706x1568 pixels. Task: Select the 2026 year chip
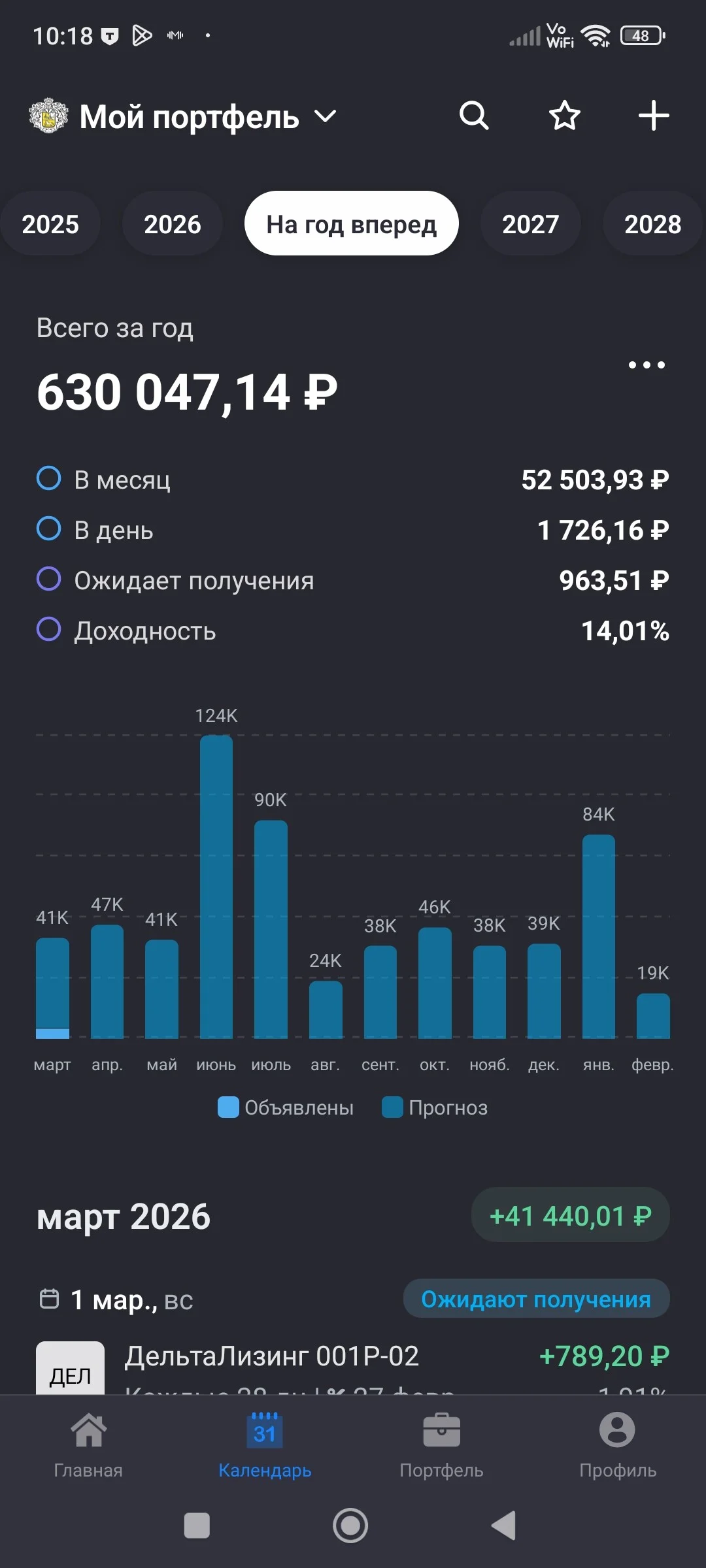[173, 224]
